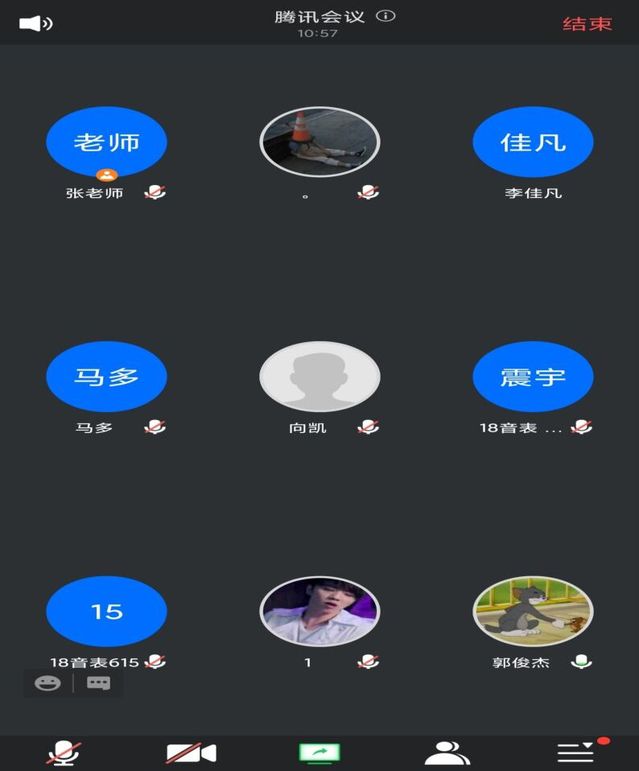Image resolution: width=639 pixels, height=771 pixels.
Task: Open the participants list
Action: click(x=447, y=752)
